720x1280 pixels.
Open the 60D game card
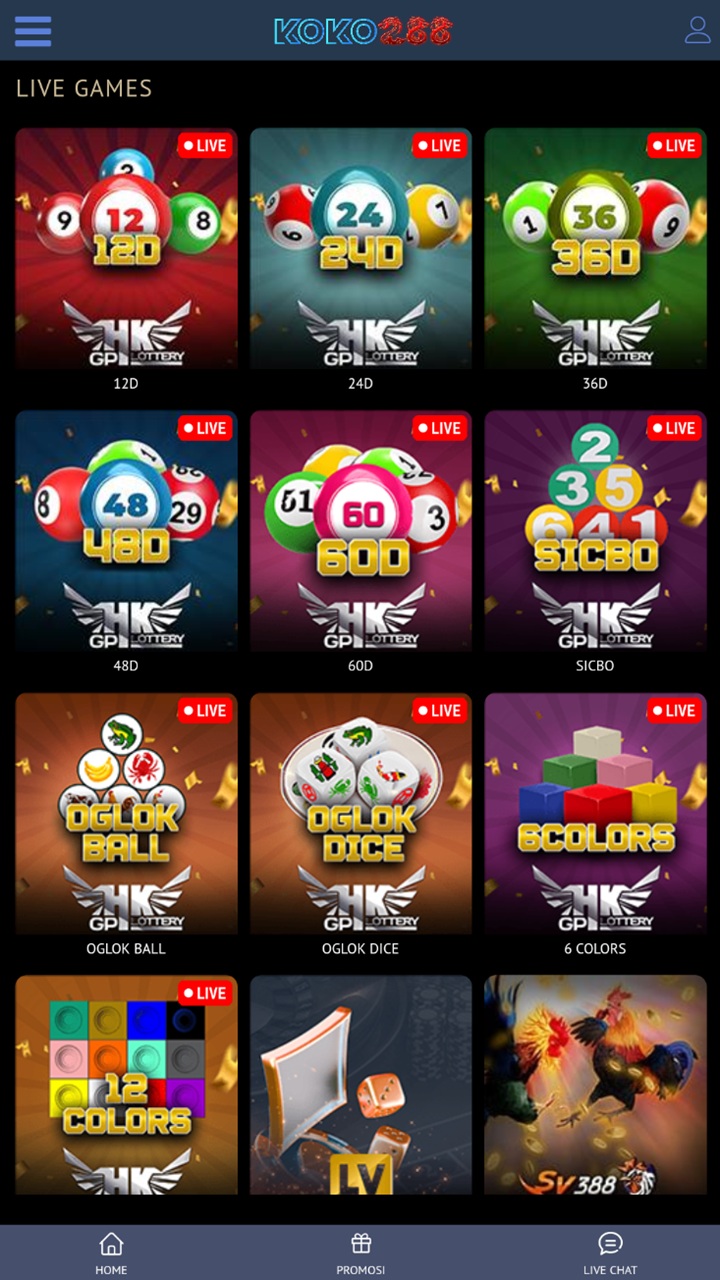pyautogui.click(x=361, y=531)
